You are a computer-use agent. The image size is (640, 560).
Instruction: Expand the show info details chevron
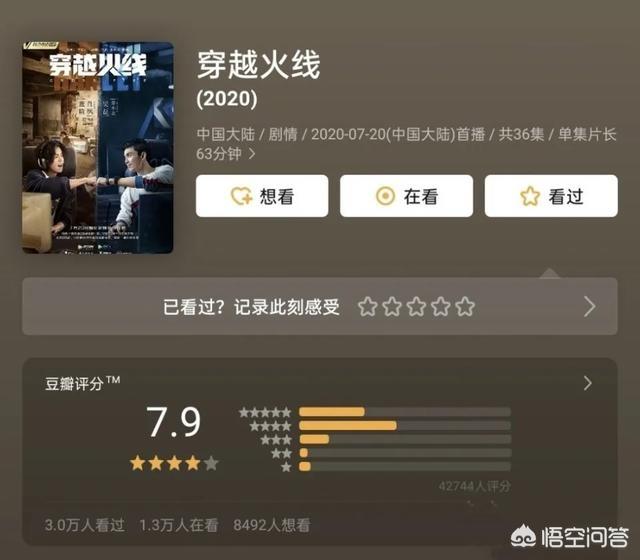[x=252, y=154]
